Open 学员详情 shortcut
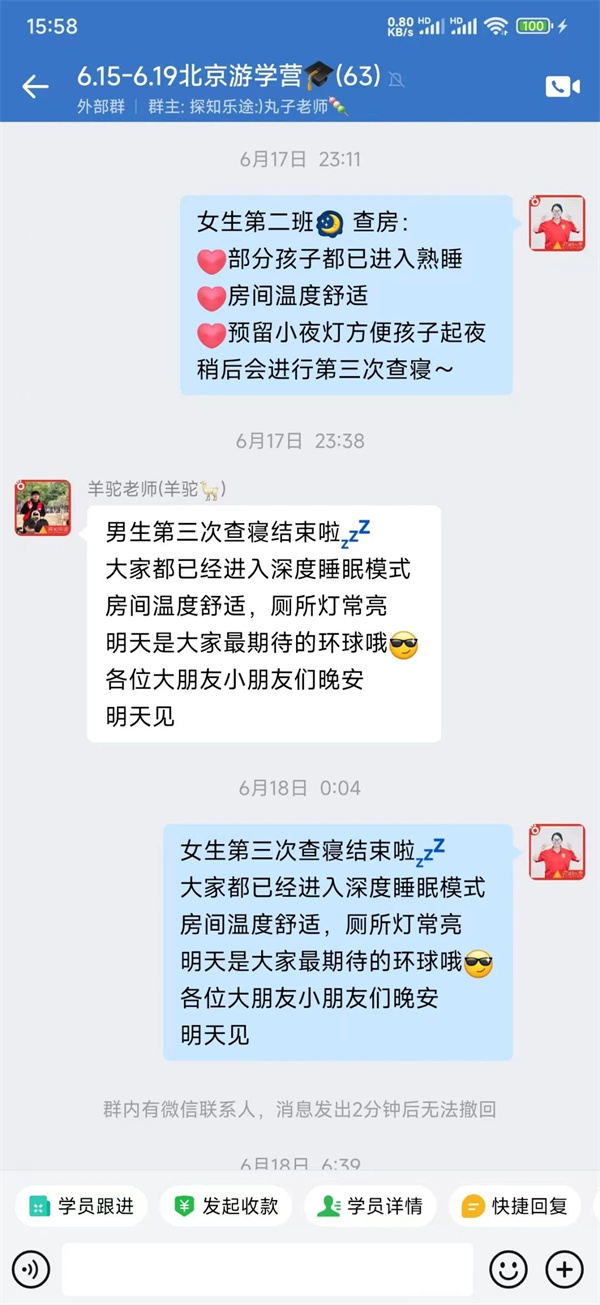This screenshot has width=600, height=1305. (x=370, y=1206)
